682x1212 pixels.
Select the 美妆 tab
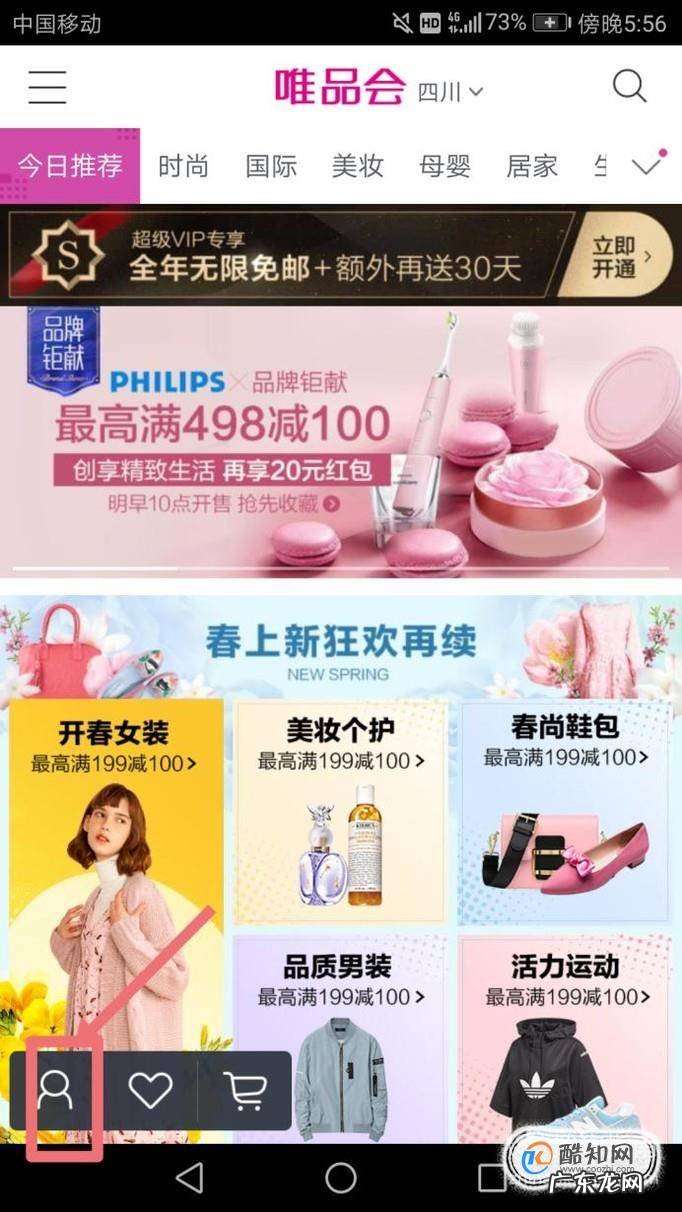click(x=358, y=166)
